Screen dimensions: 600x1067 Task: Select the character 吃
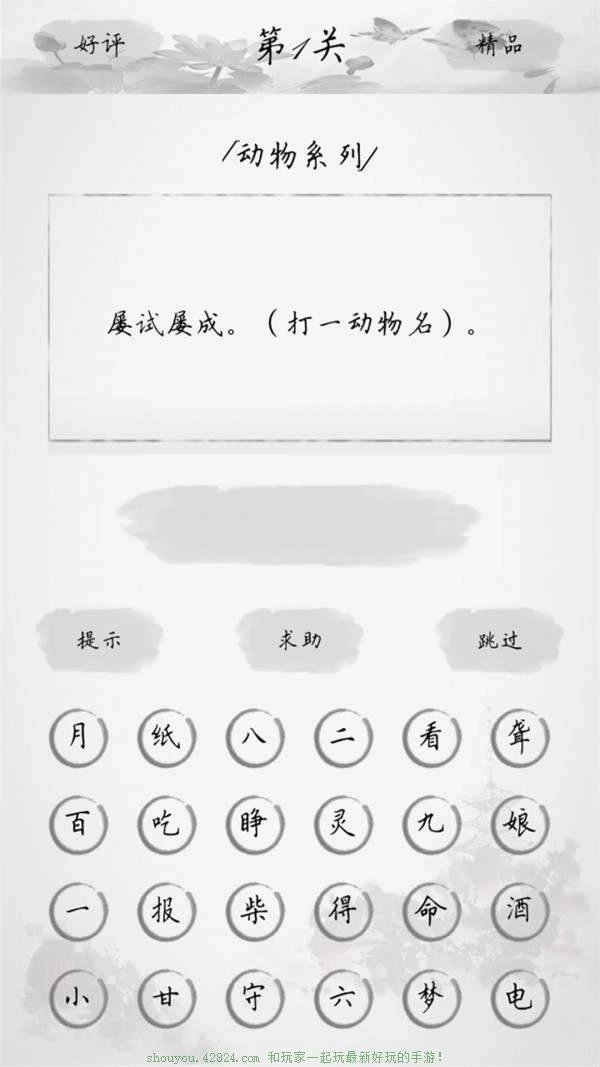pyautogui.click(x=166, y=824)
